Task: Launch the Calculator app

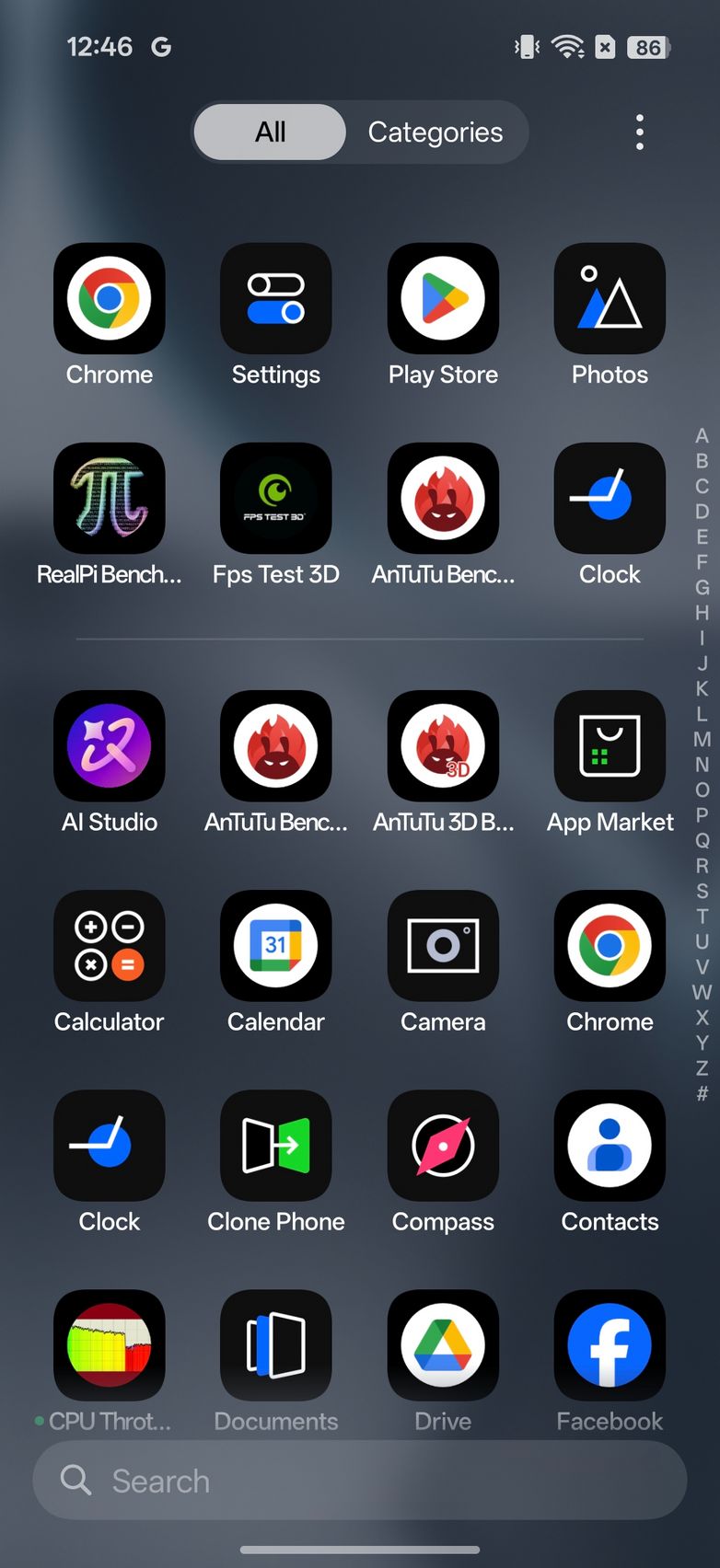Action: 110,946
